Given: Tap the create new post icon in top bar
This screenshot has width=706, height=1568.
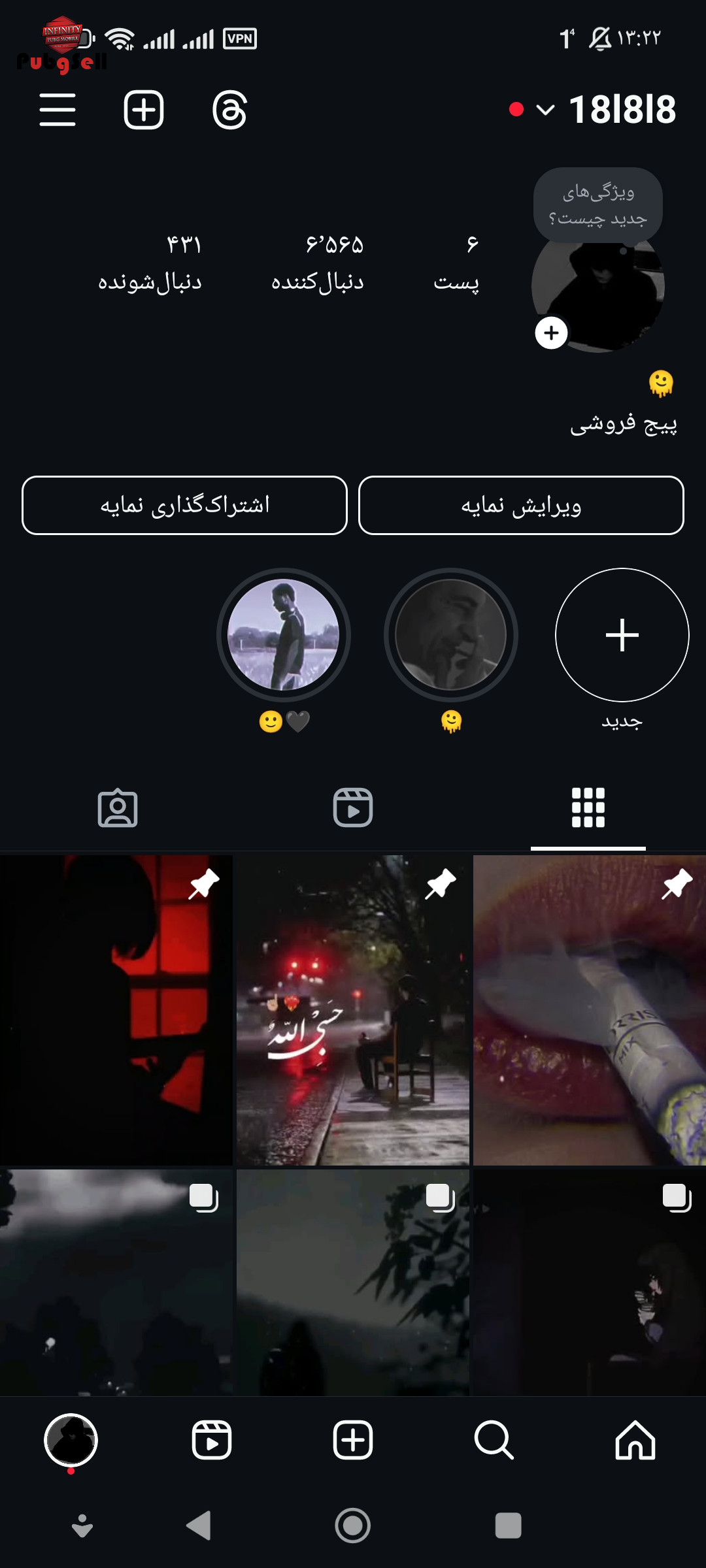Looking at the screenshot, I should pyautogui.click(x=144, y=109).
